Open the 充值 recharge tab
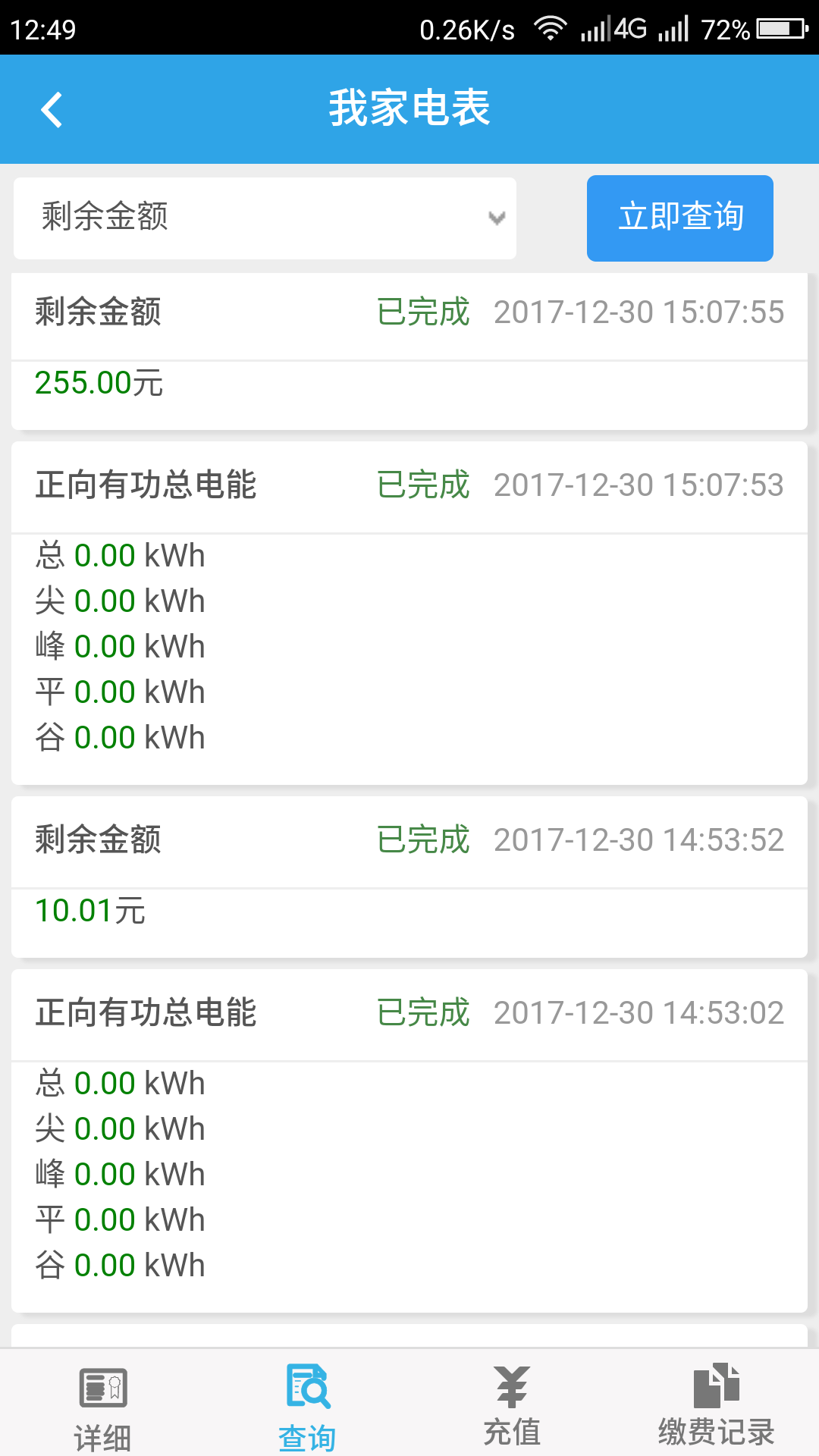 [x=512, y=1407]
